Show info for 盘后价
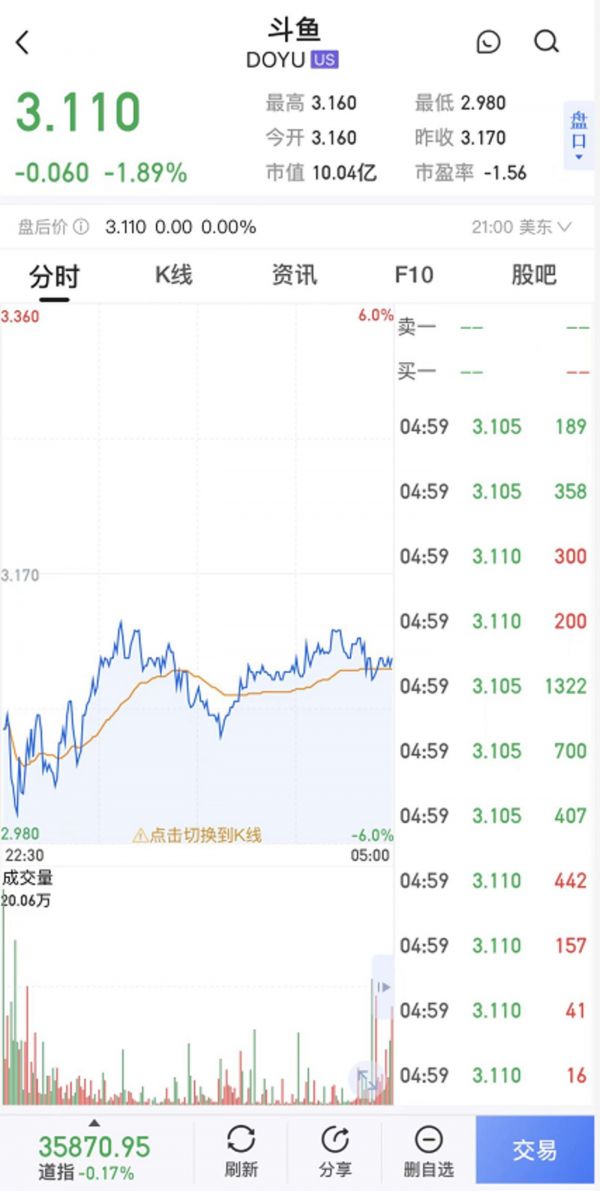This screenshot has height=1191, width=600. pyautogui.click(x=81, y=227)
